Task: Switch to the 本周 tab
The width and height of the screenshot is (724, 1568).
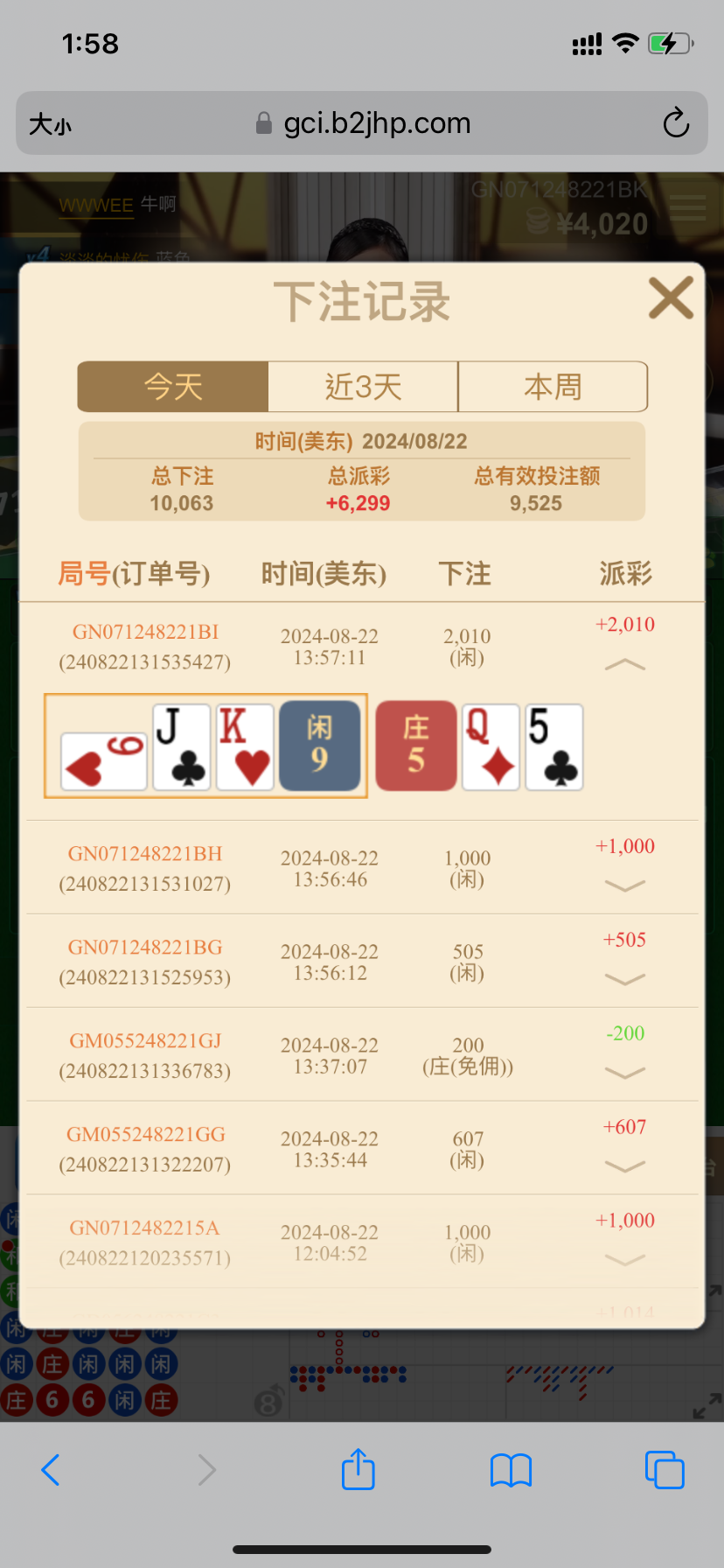Action: (553, 386)
